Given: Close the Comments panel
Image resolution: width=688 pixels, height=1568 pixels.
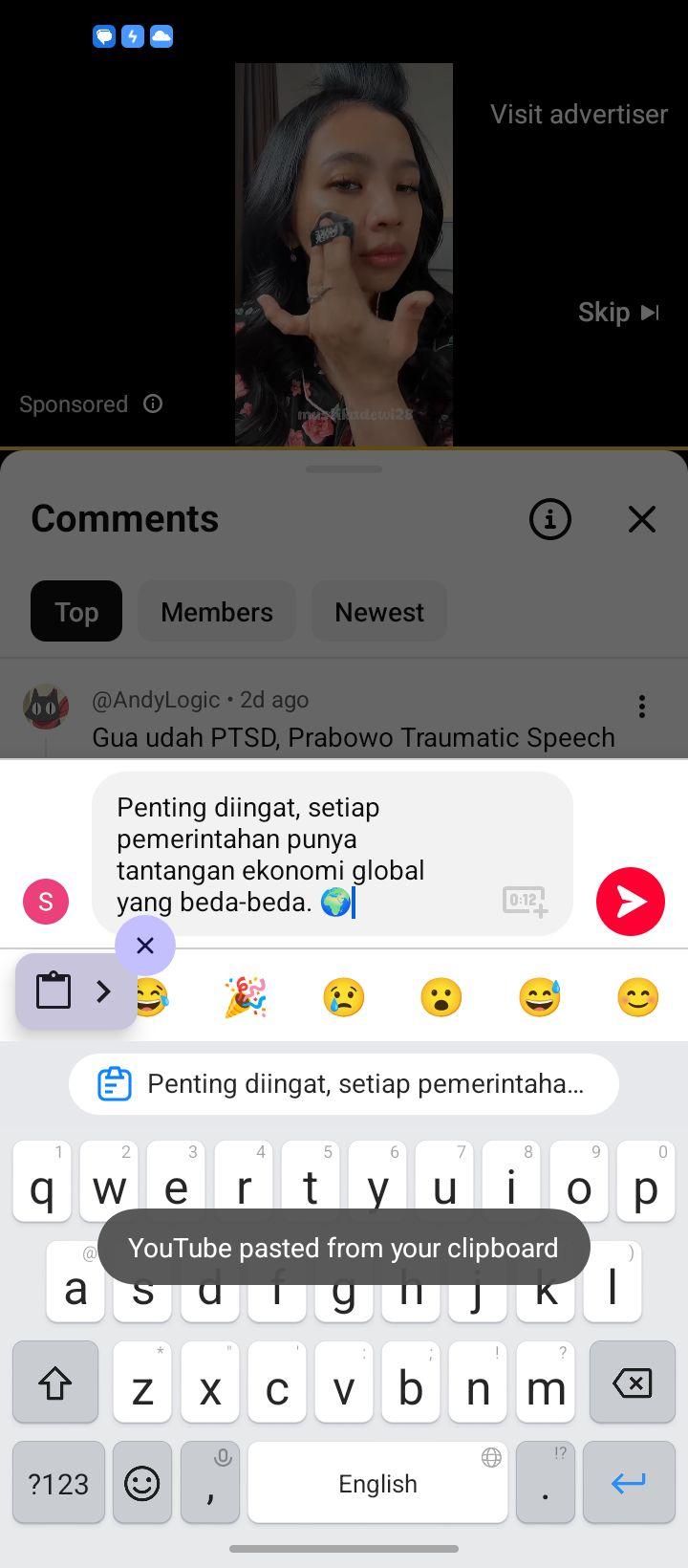Looking at the screenshot, I should pyautogui.click(x=642, y=519).
